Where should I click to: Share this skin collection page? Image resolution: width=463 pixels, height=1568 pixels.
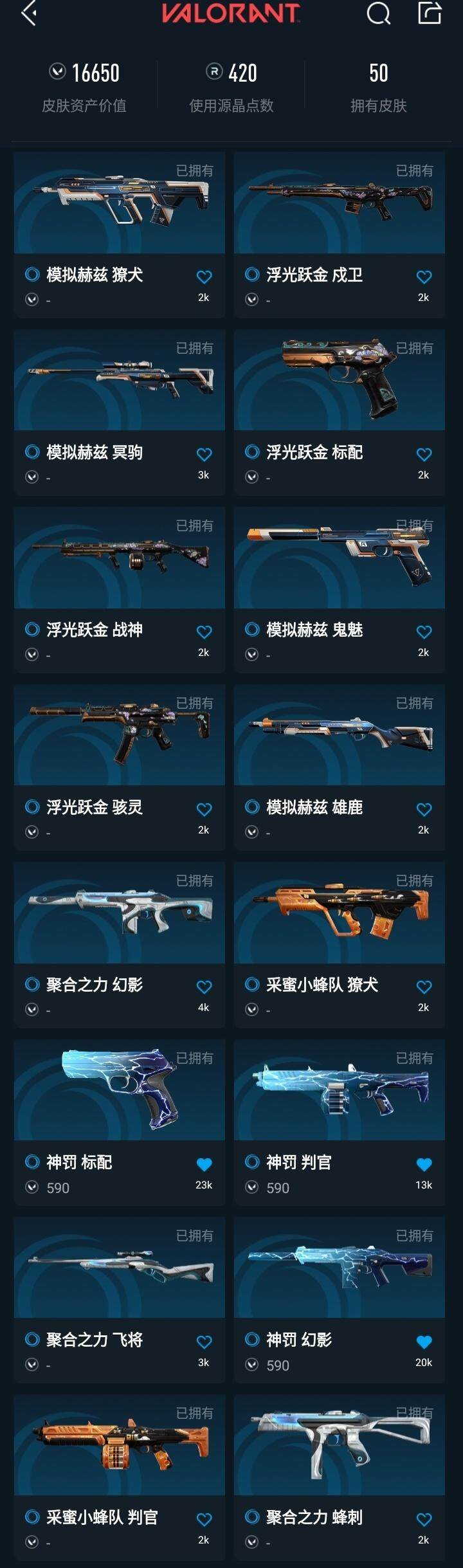pos(430,13)
